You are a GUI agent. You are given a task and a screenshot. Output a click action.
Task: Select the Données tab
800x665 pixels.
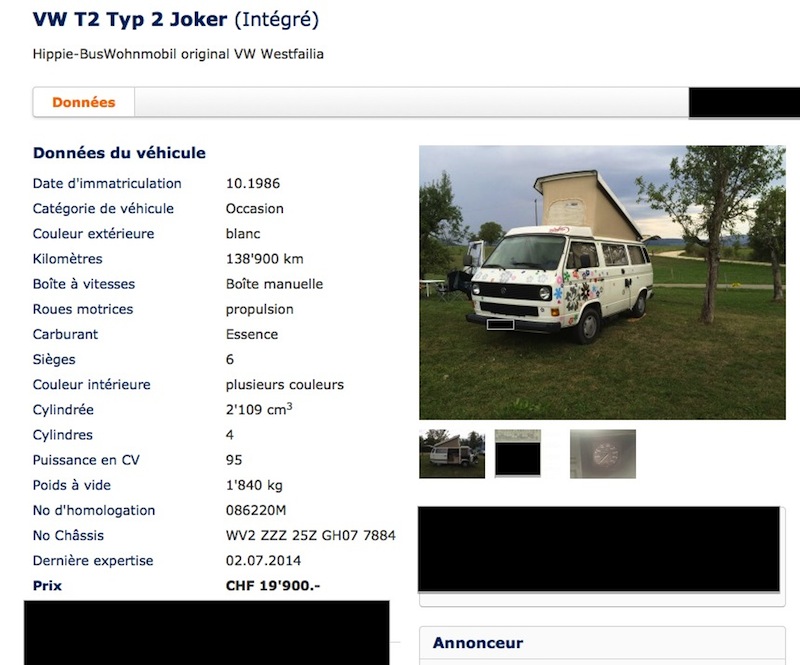click(x=84, y=103)
